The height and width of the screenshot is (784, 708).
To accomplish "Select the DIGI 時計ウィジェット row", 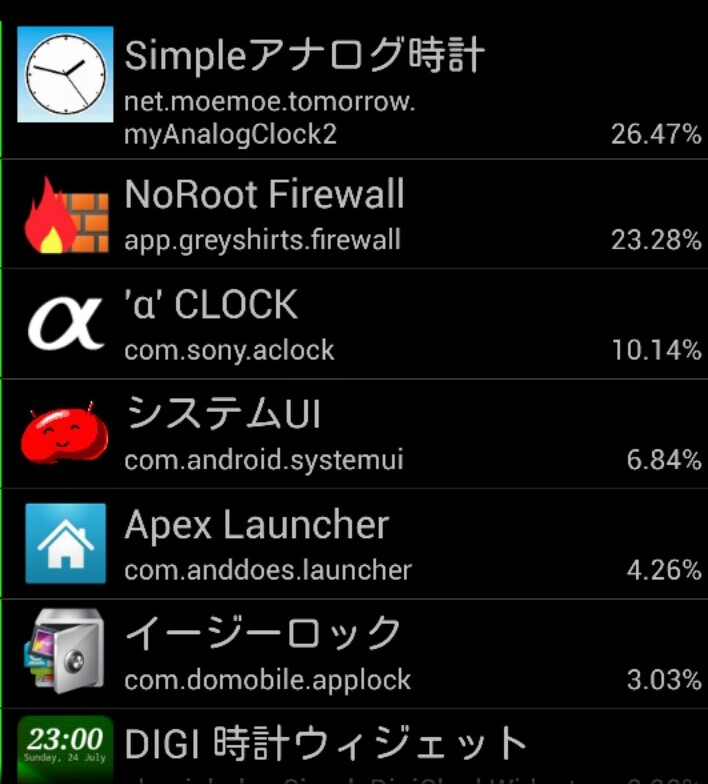I will [354, 748].
